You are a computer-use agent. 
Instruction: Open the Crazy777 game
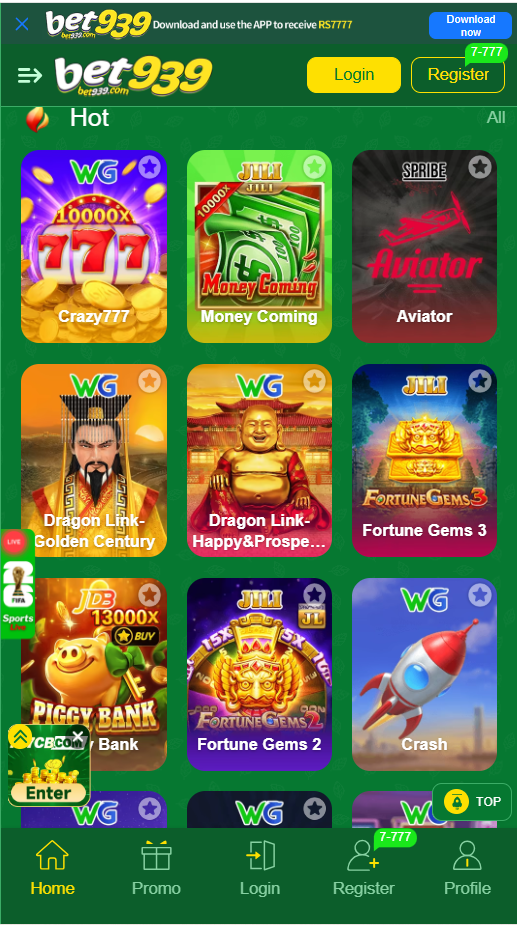(x=94, y=246)
